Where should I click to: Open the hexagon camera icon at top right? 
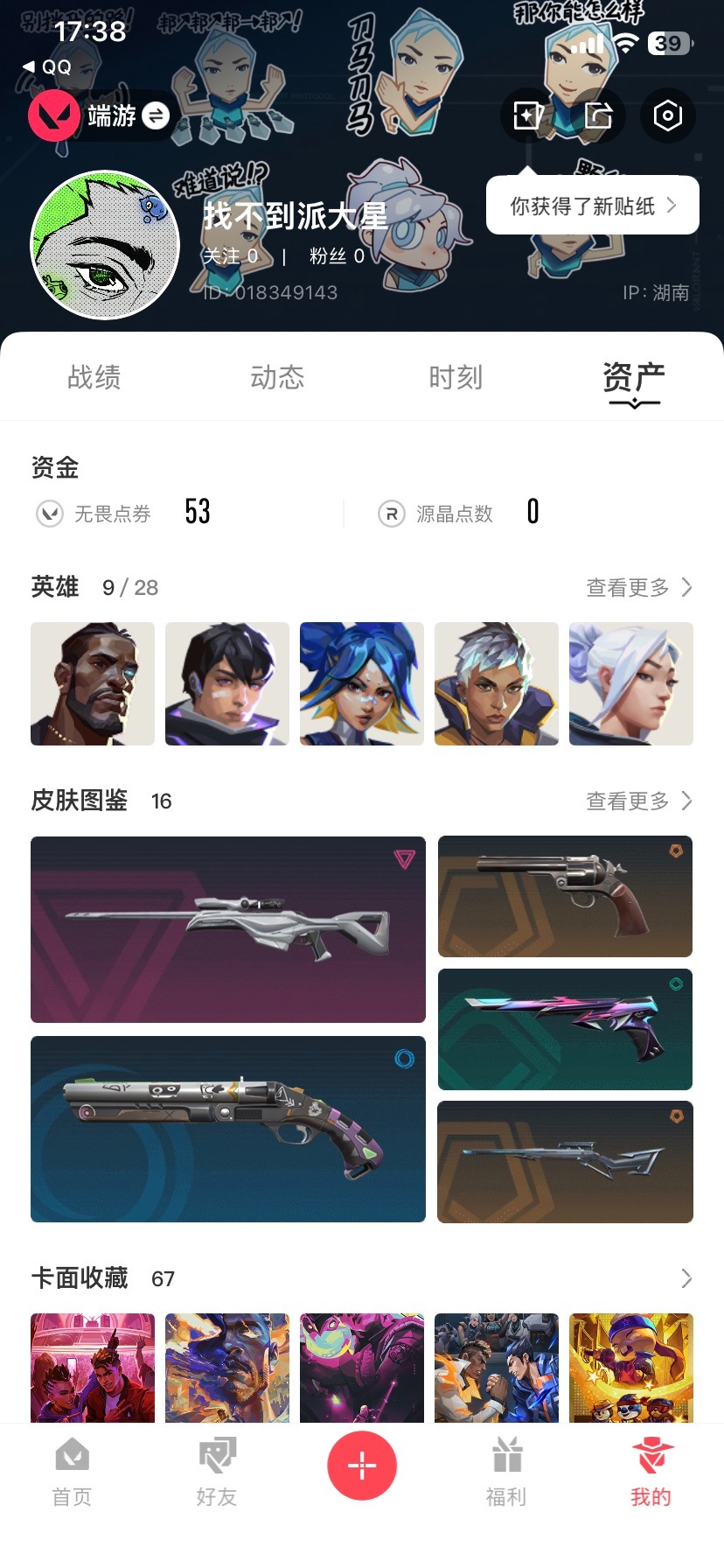(667, 115)
